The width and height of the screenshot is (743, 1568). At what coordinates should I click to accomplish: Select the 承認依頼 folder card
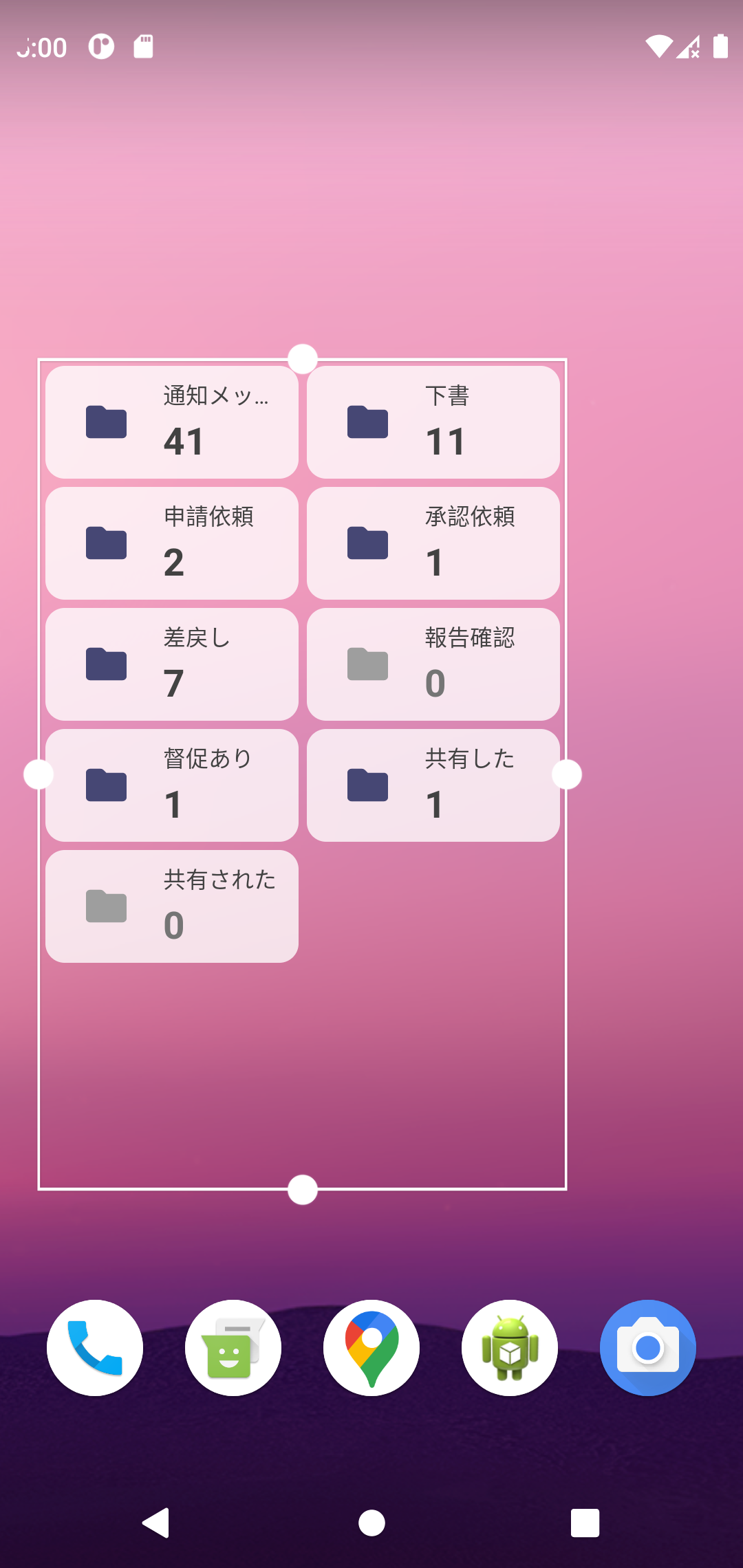pyautogui.click(x=433, y=543)
